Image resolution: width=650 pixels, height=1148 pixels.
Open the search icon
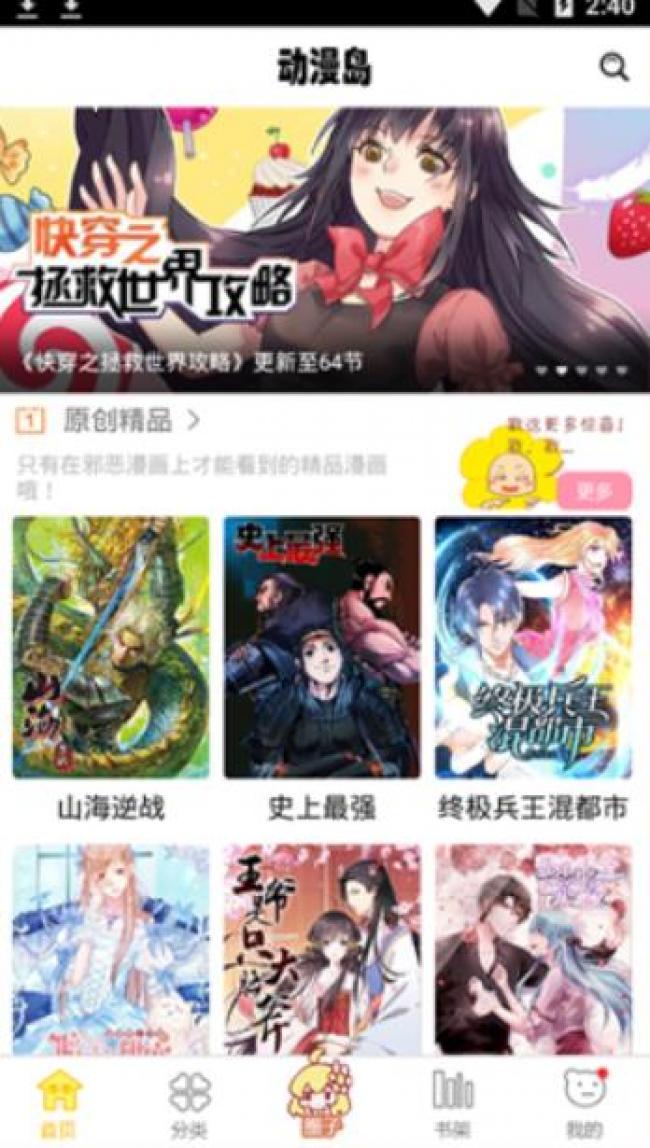[613, 68]
